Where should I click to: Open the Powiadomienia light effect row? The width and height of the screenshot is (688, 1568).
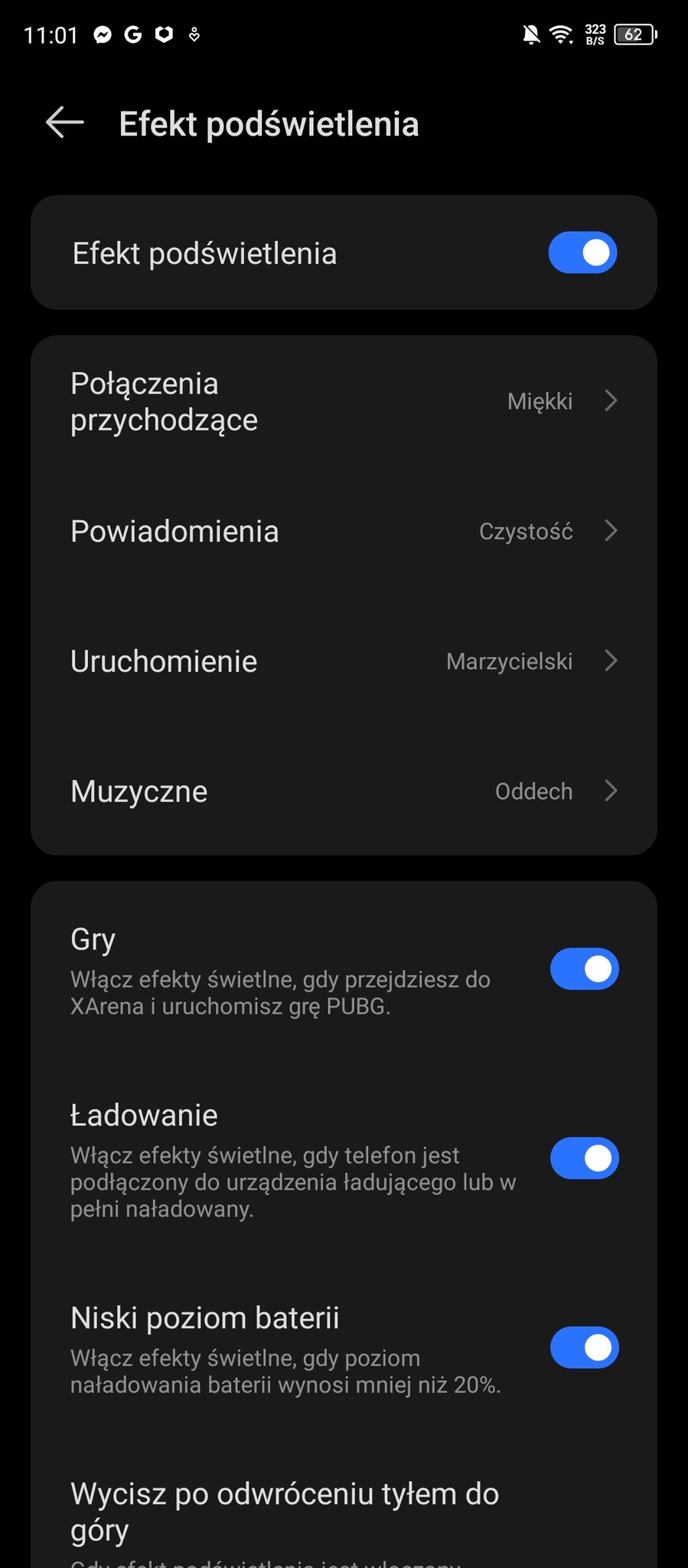pyautogui.click(x=344, y=531)
